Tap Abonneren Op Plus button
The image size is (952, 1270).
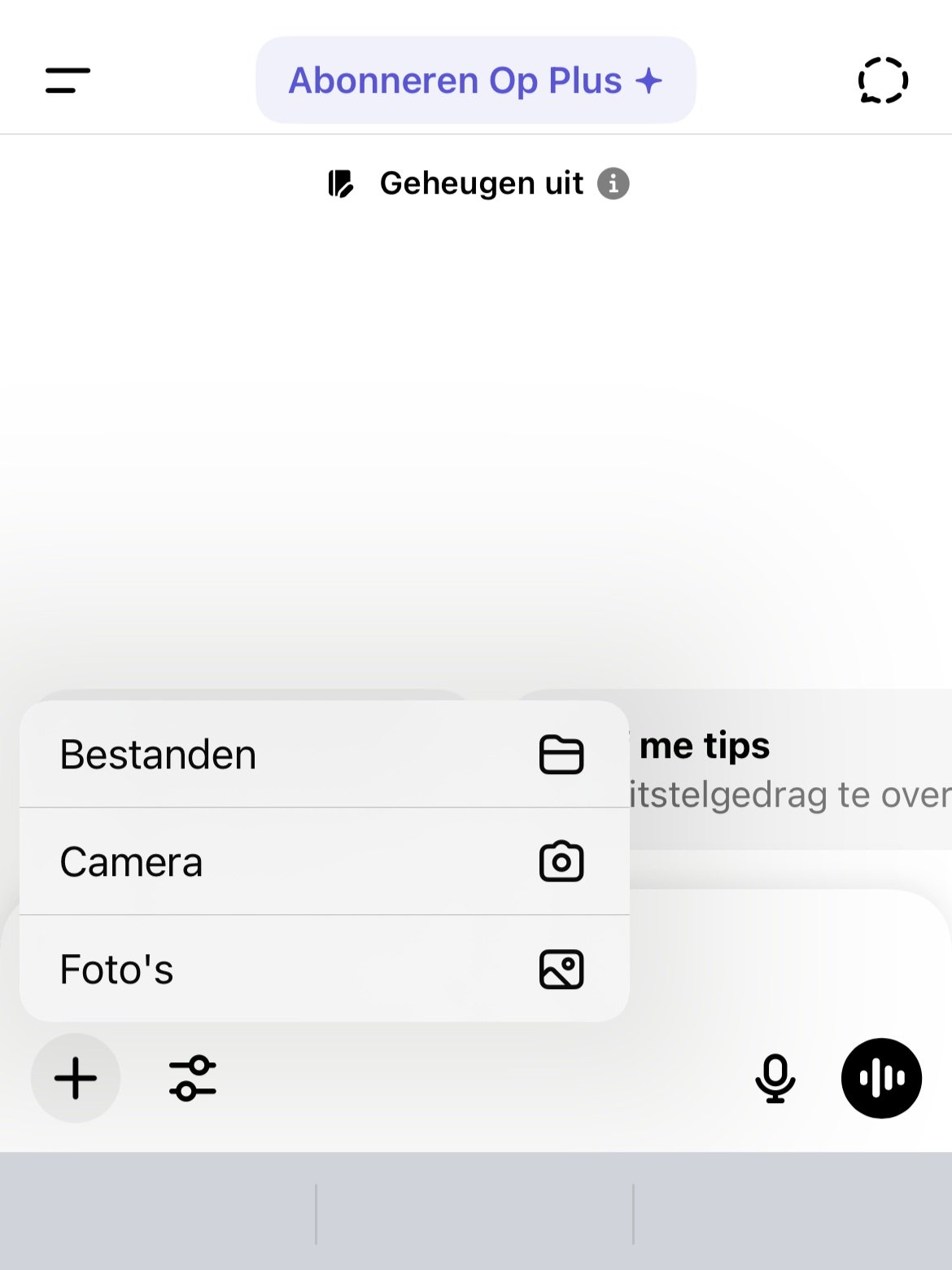pos(476,81)
